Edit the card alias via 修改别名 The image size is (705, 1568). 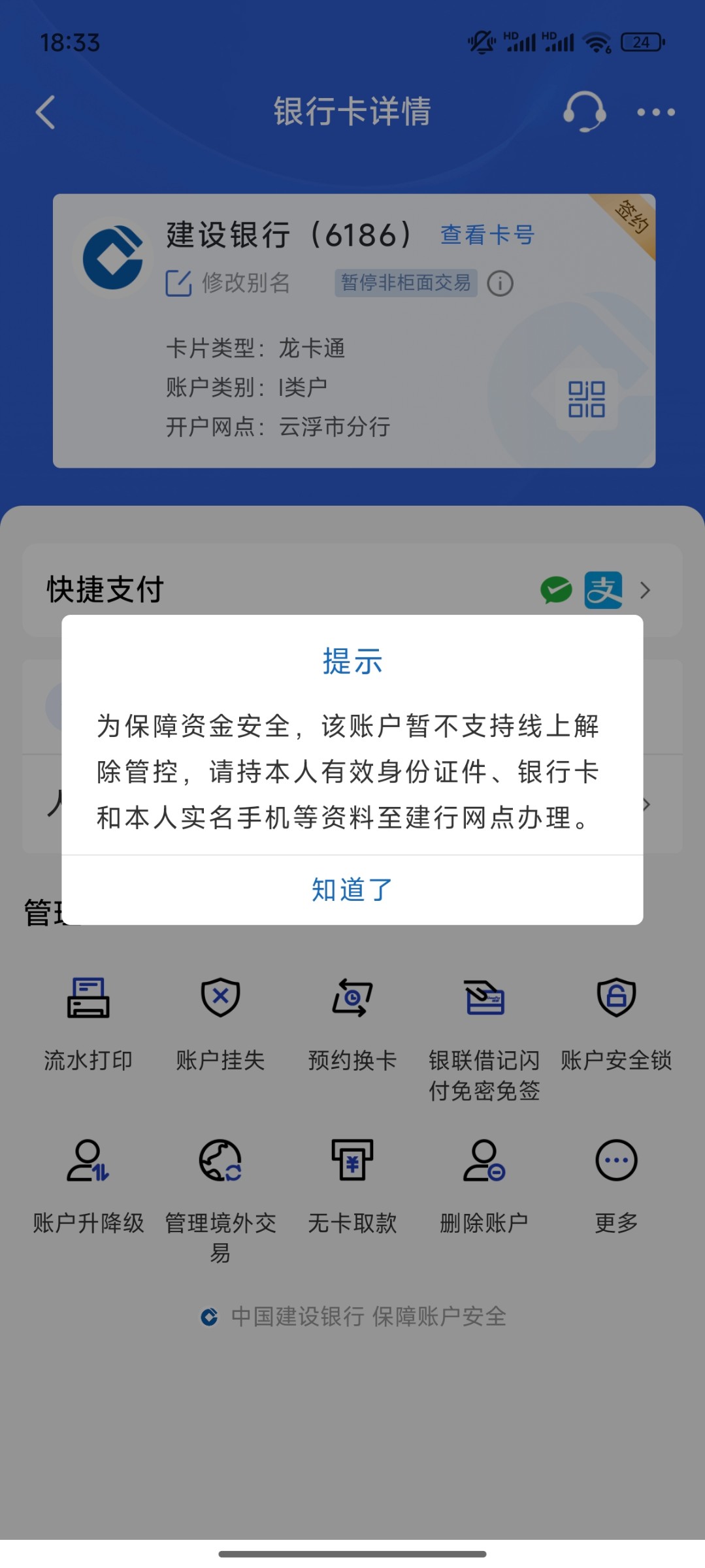228,283
